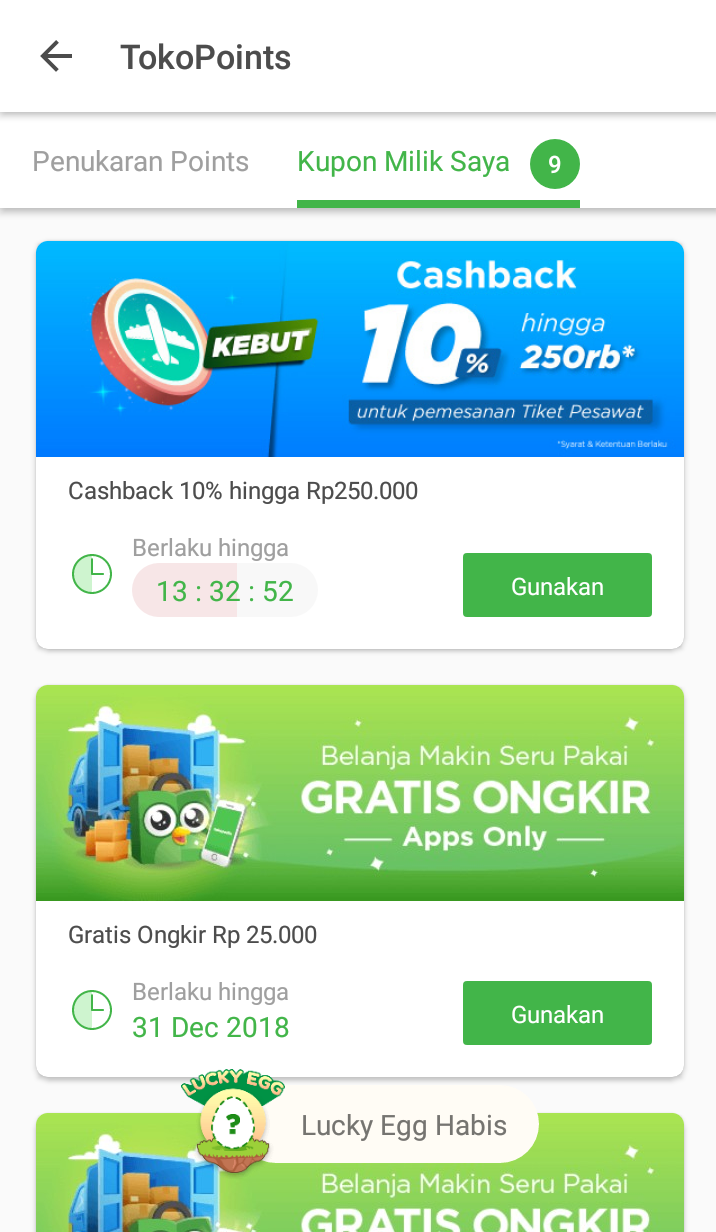Use the Gratis Ongkir coupon expiring 31 Dec 2018

click(x=557, y=1014)
